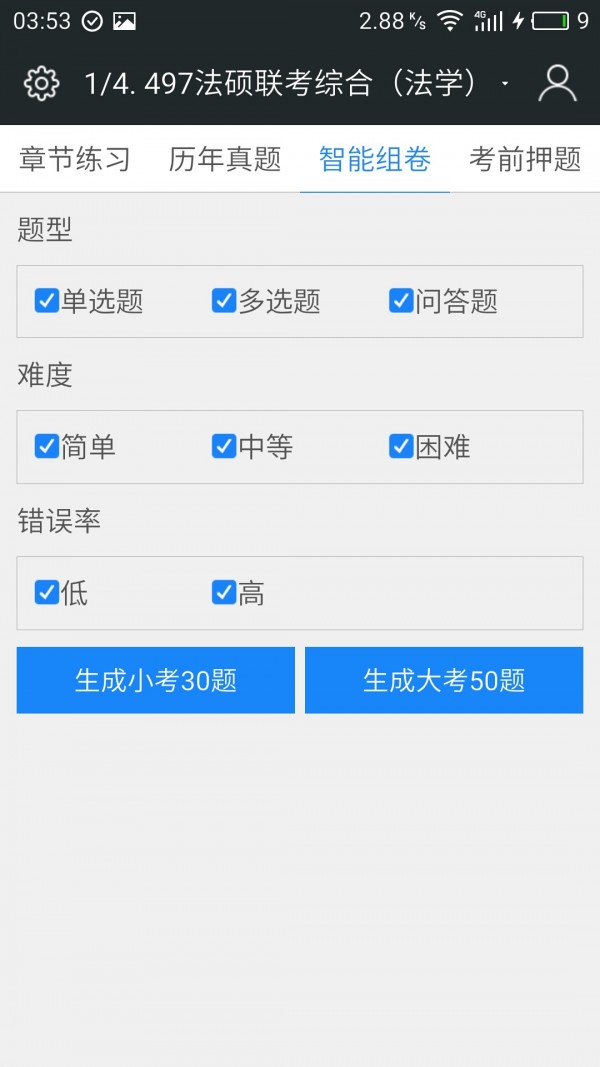The image size is (600, 1067).
Task: Uncheck the 高 error rate option
Action: tap(224, 593)
